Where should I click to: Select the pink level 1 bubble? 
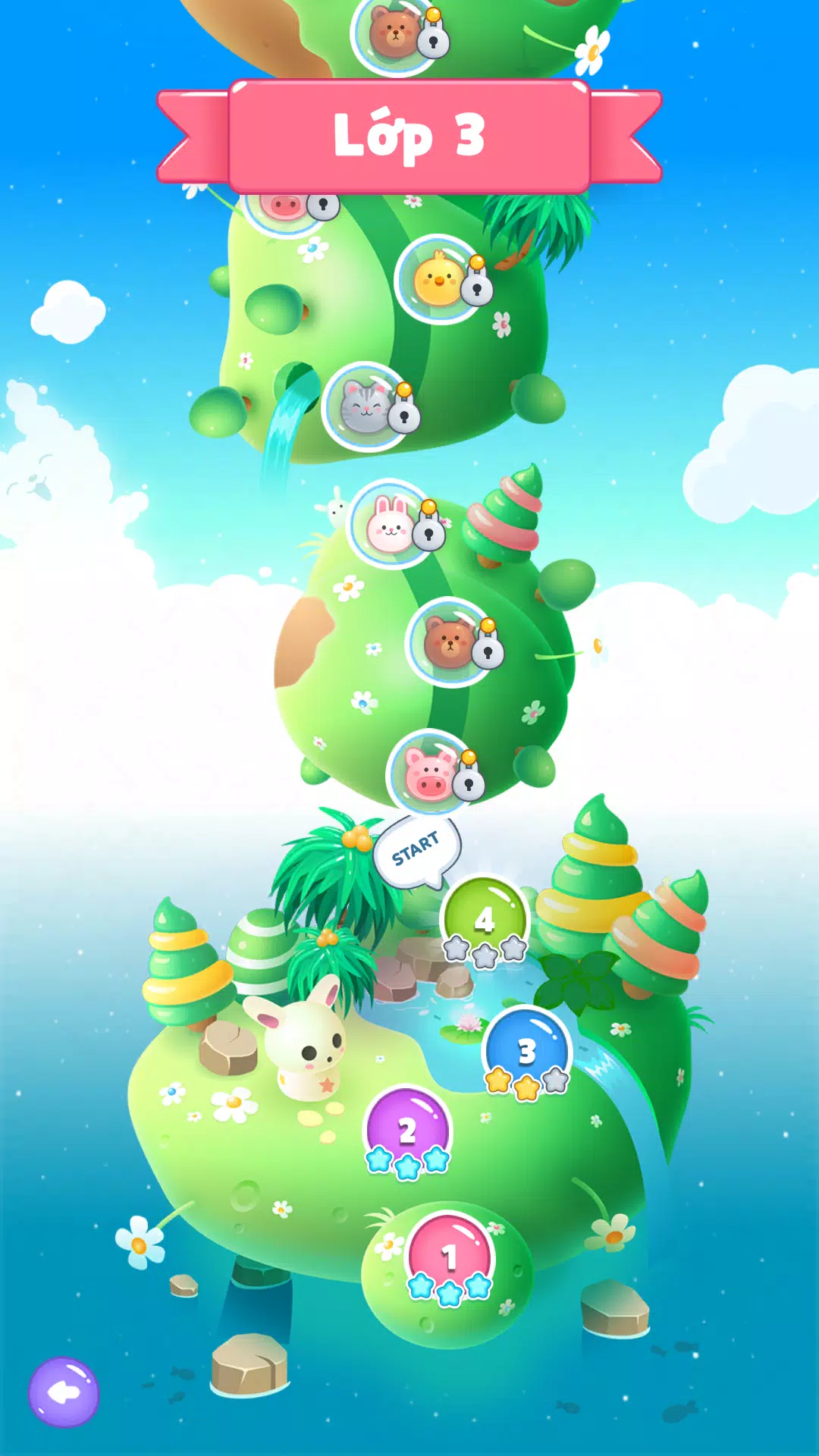pyautogui.click(x=450, y=1254)
